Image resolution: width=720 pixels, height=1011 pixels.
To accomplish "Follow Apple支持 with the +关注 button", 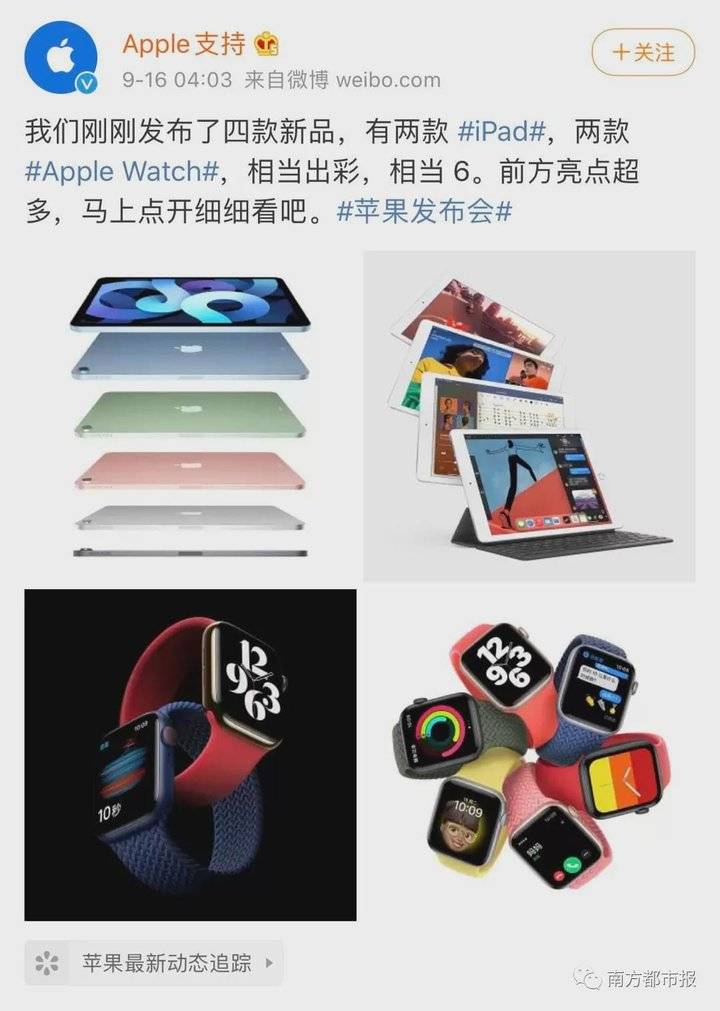I will pos(643,51).
